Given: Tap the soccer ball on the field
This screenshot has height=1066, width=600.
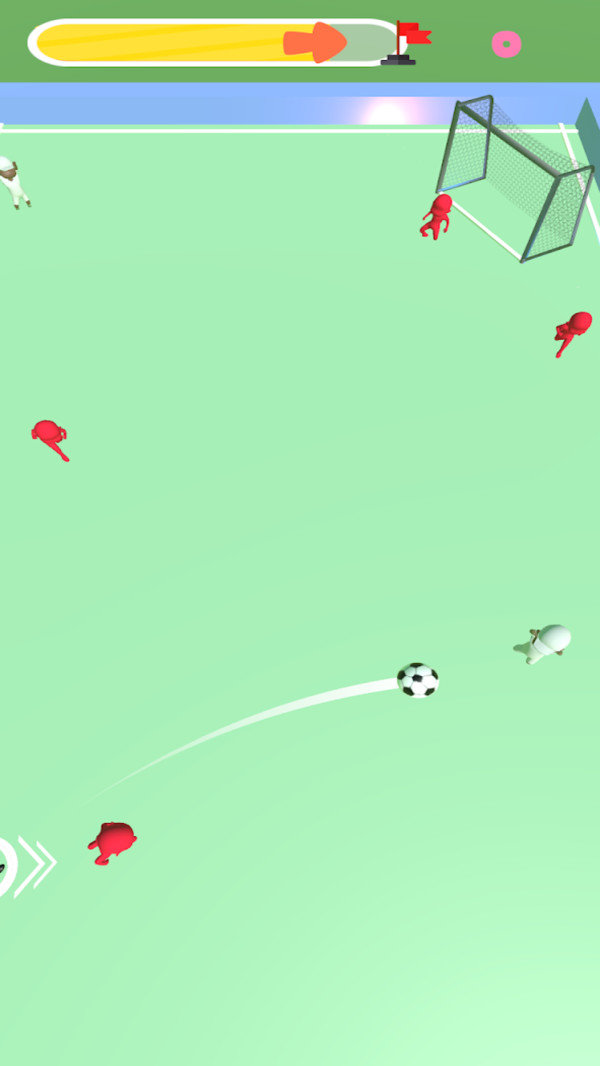Looking at the screenshot, I should tap(418, 680).
